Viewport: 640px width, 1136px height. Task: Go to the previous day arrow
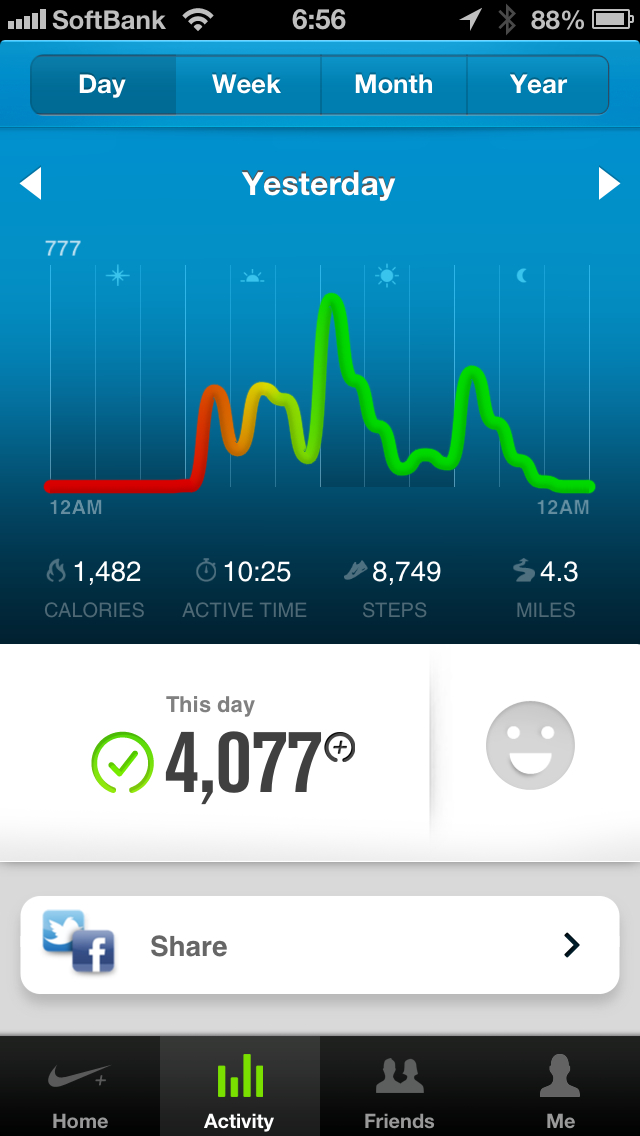31,184
